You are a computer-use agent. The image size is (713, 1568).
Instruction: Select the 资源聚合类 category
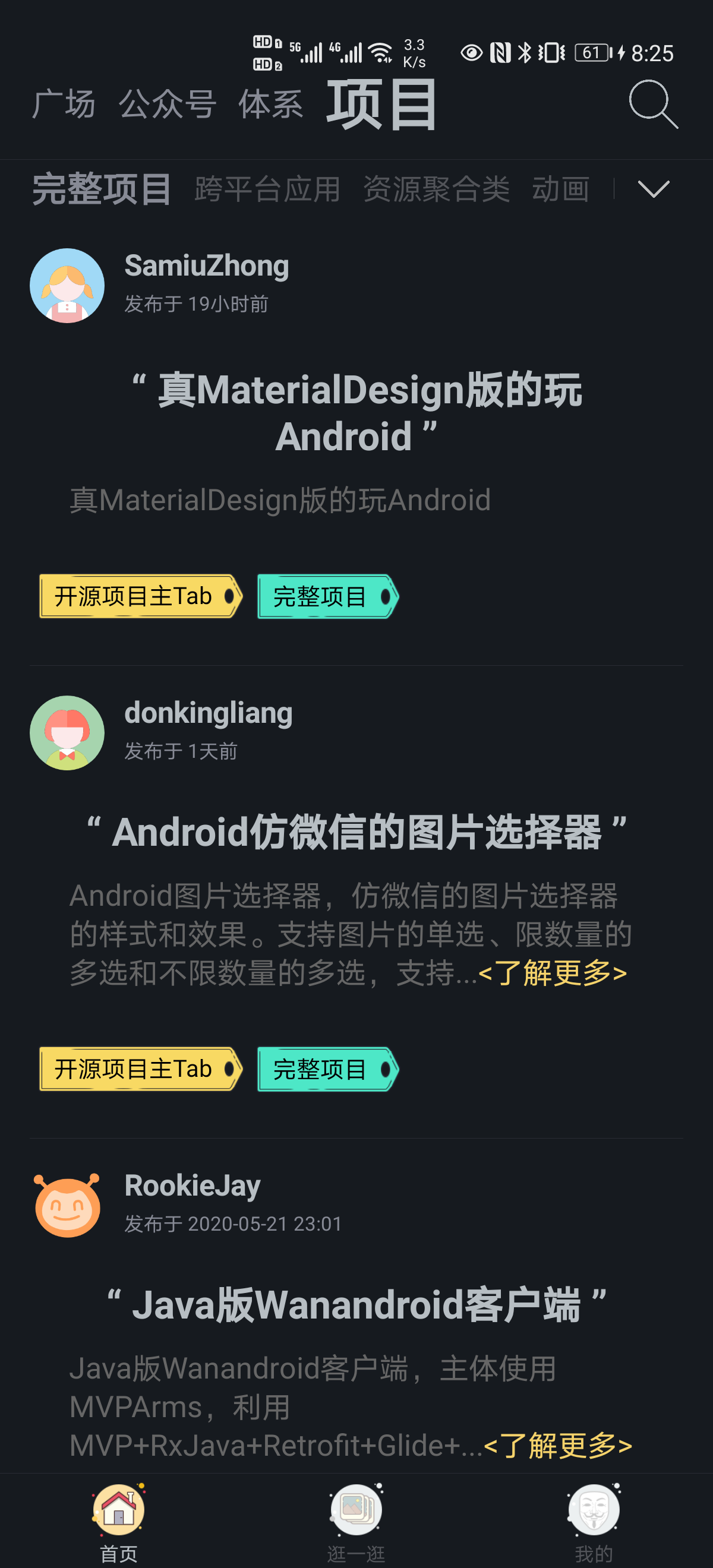(x=436, y=189)
